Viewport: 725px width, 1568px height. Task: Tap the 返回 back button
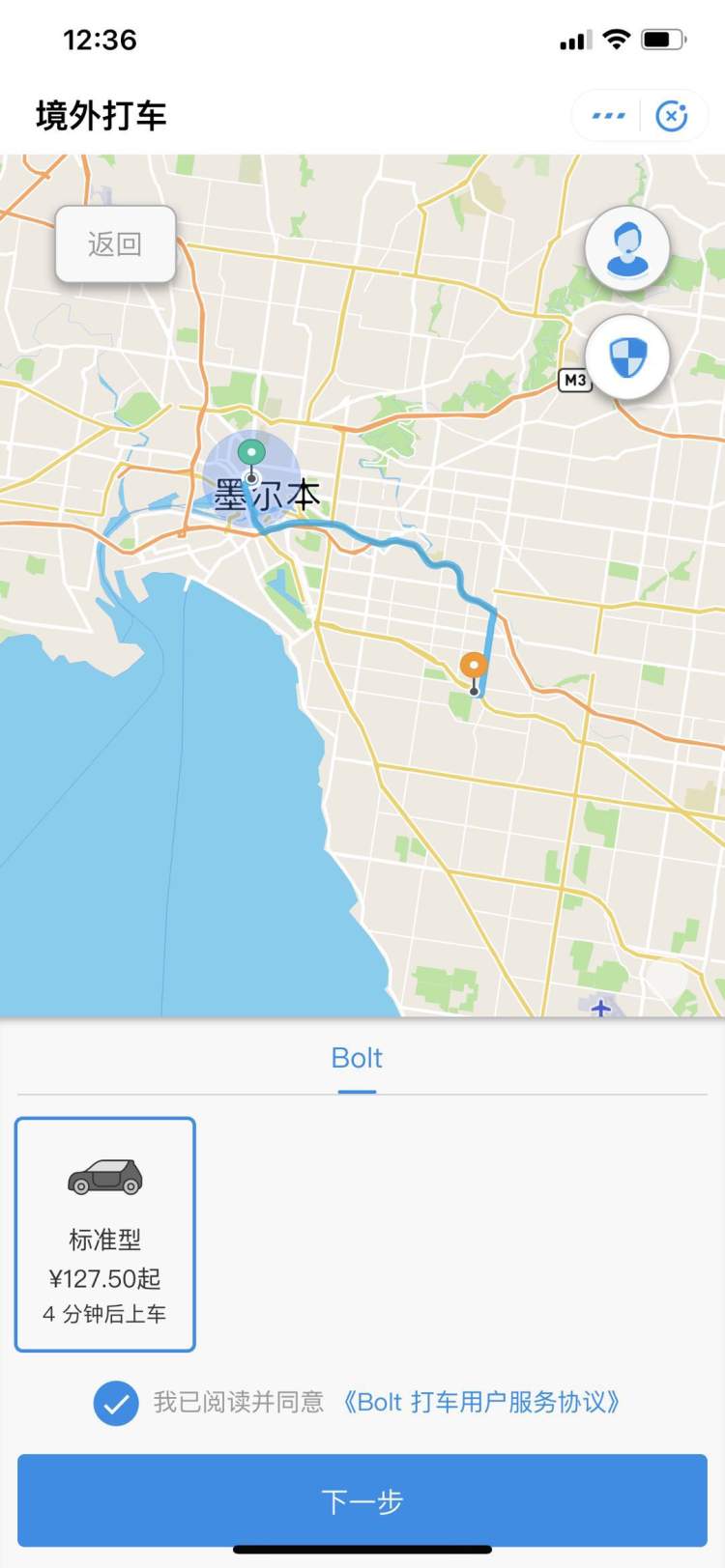pyautogui.click(x=115, y=244)
